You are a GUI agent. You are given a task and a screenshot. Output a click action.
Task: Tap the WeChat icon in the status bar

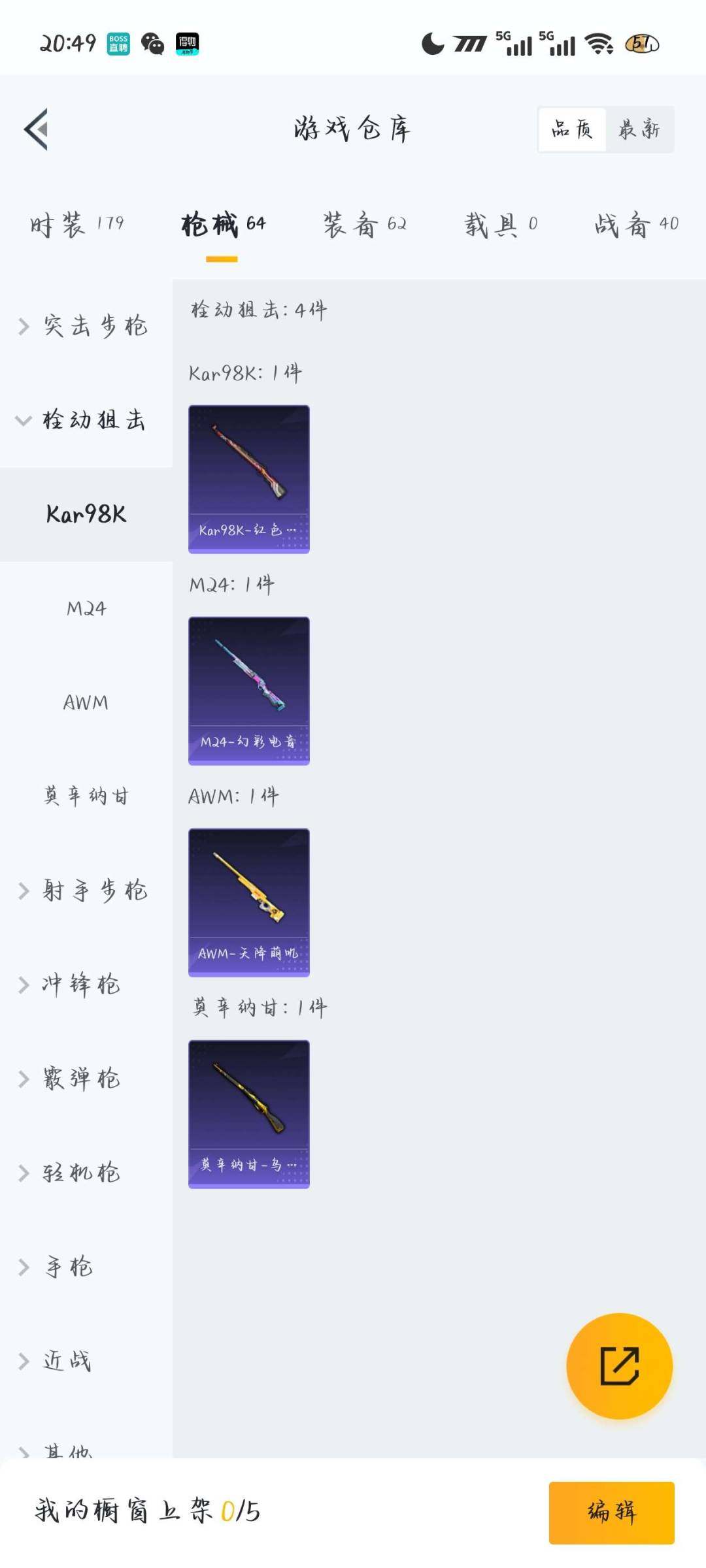pyautogui.click(x=152, y=43)
